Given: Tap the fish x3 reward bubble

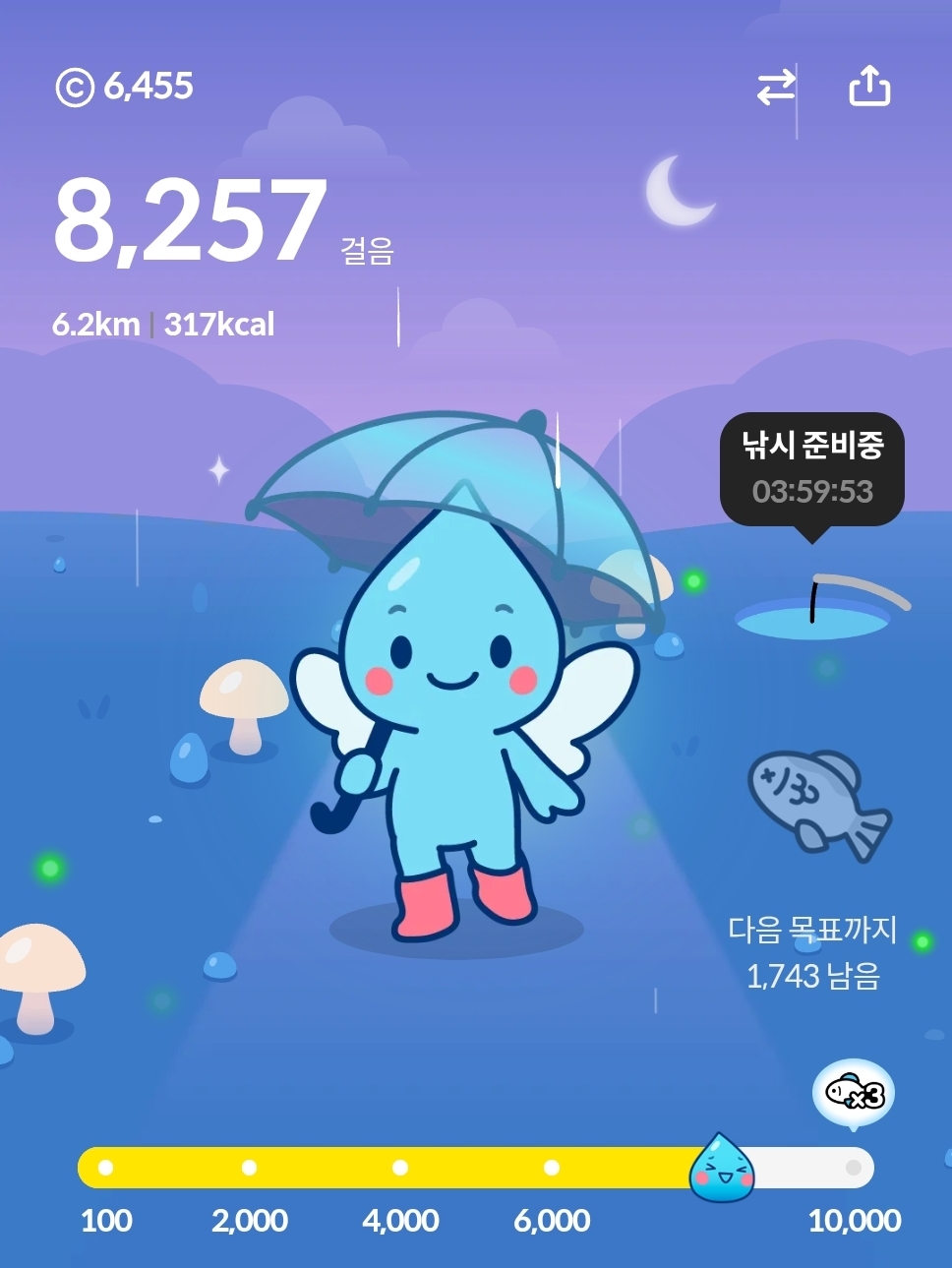Looking at the screenshot, I should (x=853, y=1092).
